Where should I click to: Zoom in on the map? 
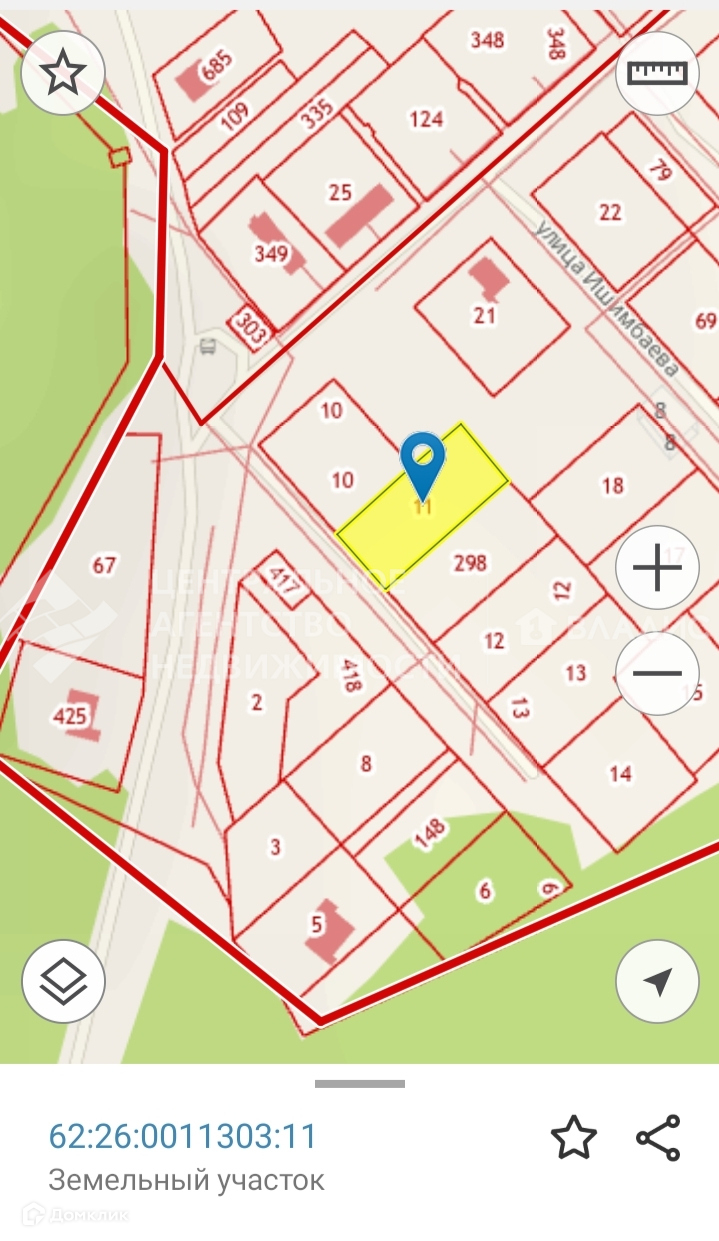click(x=657, y=569)
